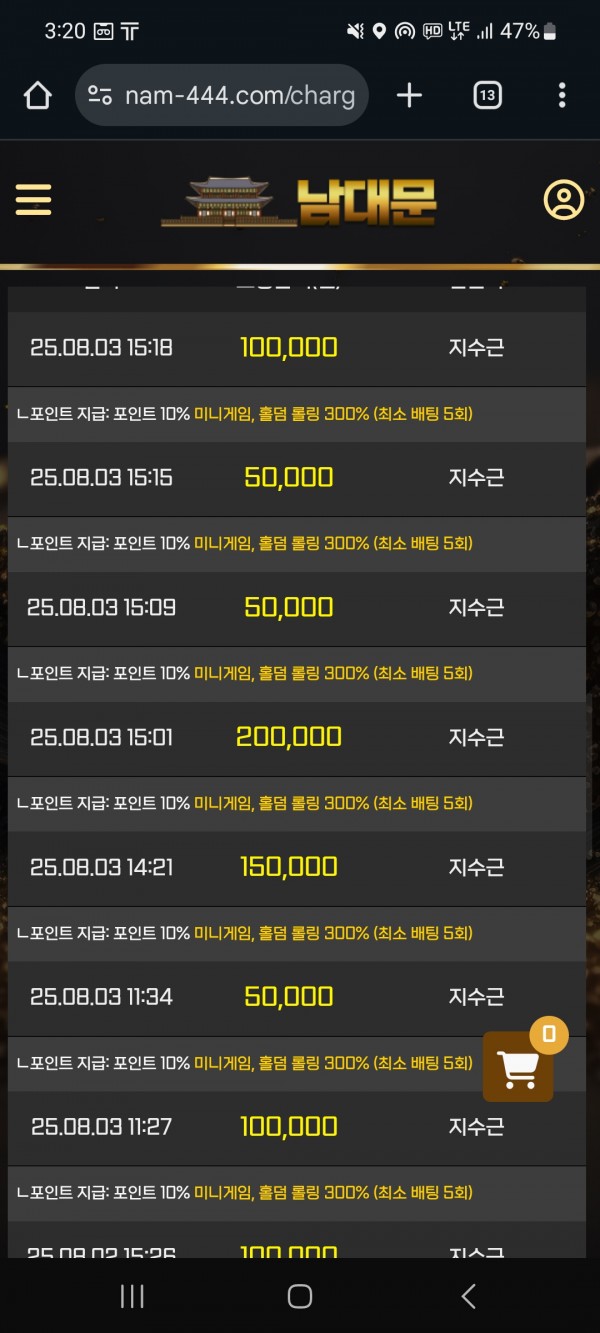Open the hamburger menu drawer

(x=33, y=200)
